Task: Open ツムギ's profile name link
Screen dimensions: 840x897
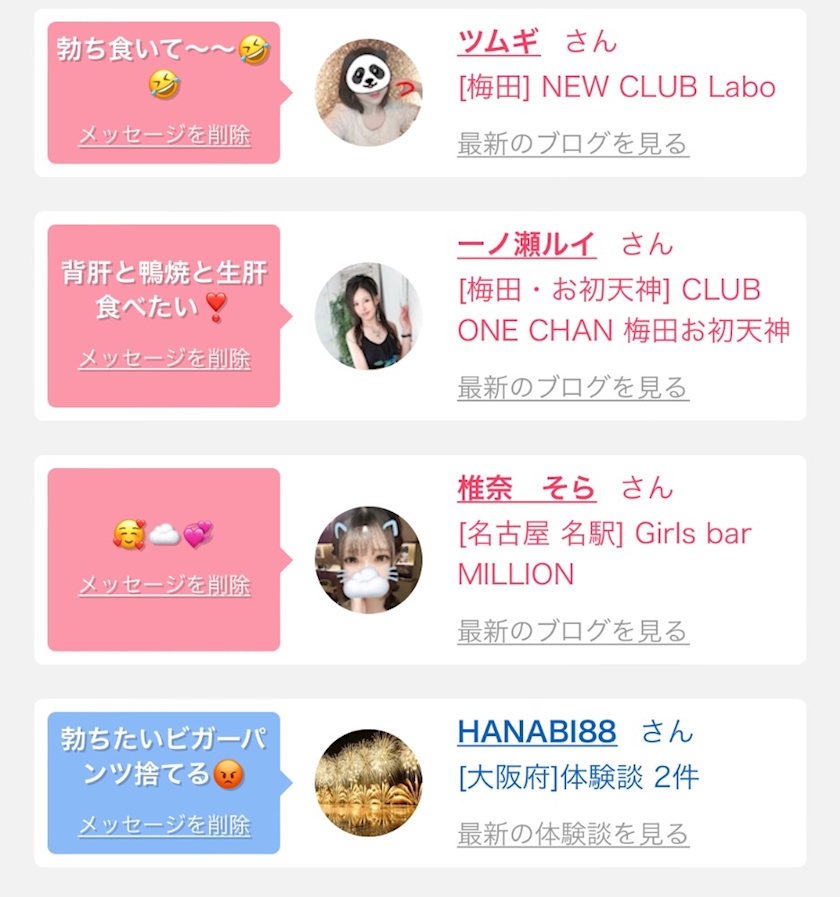Action: pyautogui.click(x=499, y=42)
